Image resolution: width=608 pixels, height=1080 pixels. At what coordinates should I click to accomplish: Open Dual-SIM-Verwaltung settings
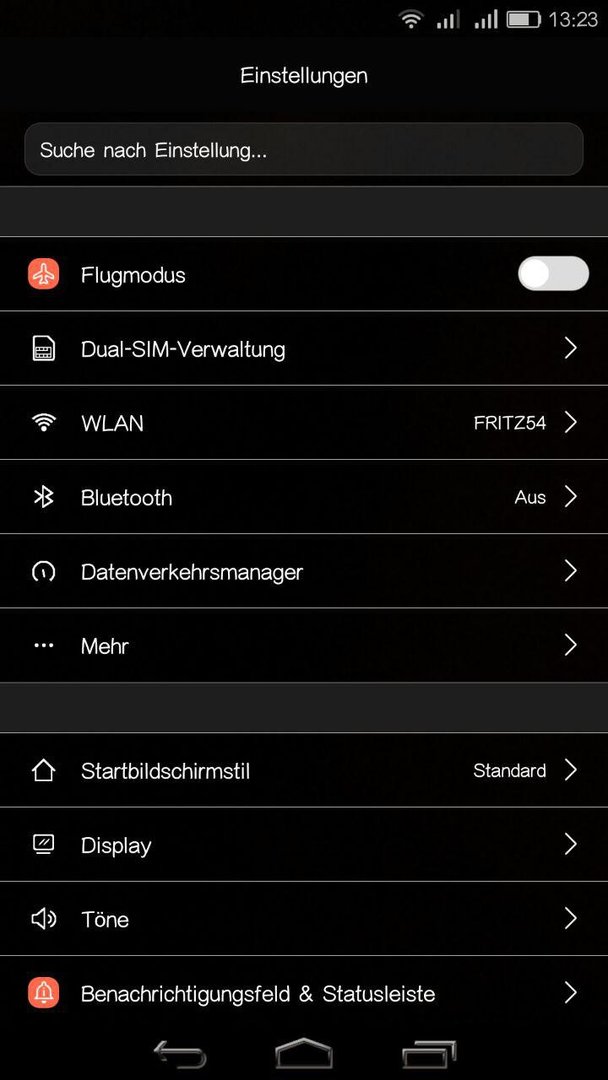(x=304, y=349)
